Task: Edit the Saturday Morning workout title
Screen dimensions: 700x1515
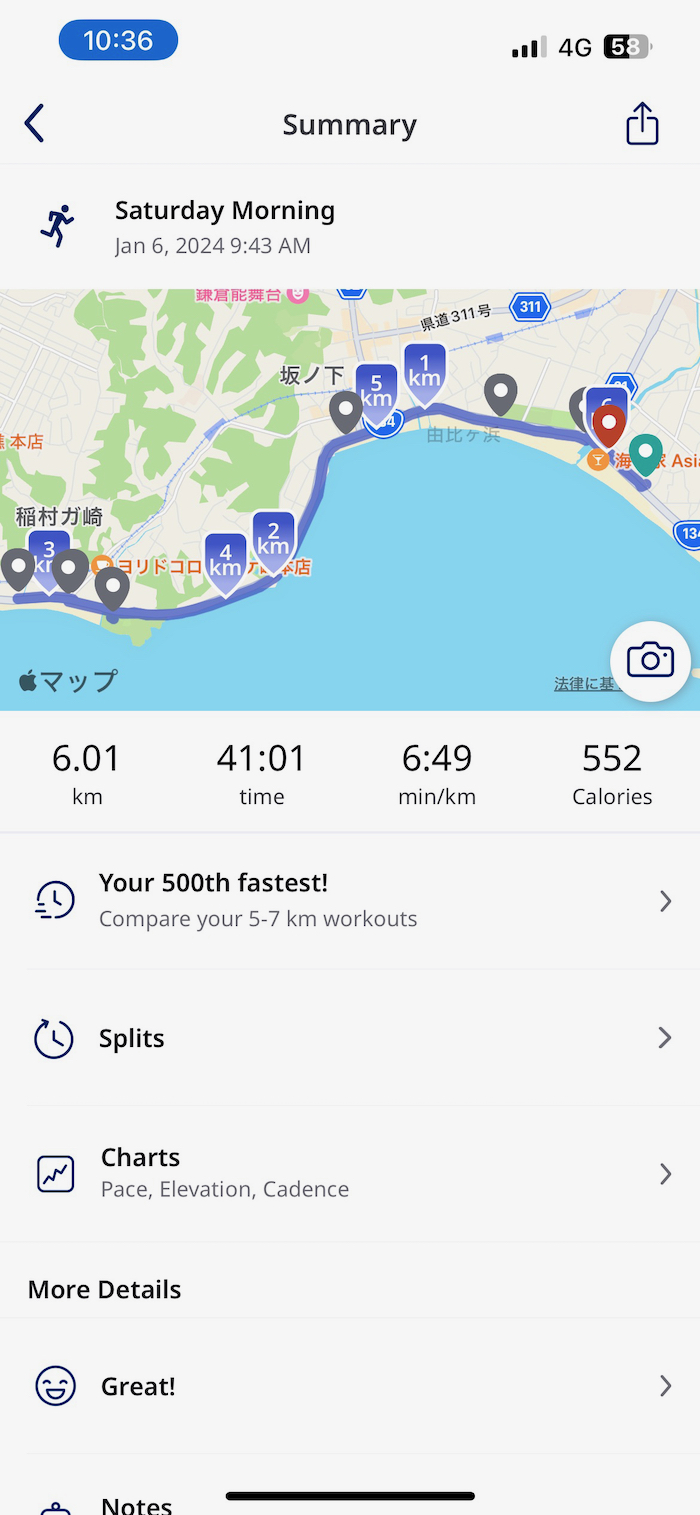Action: [224, 211]
